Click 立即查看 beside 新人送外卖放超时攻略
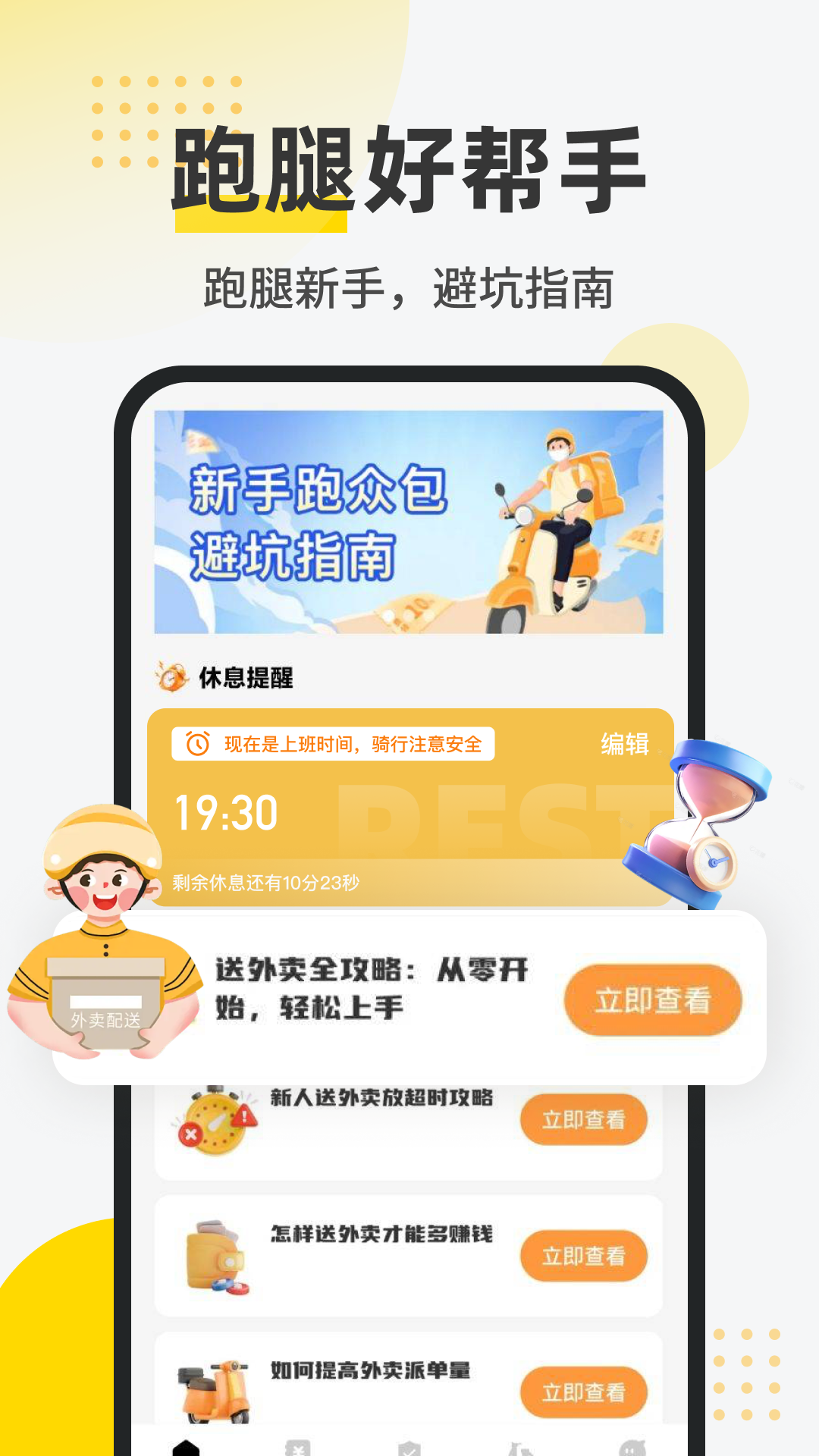819x1456 pixels. coord(585,1120)
